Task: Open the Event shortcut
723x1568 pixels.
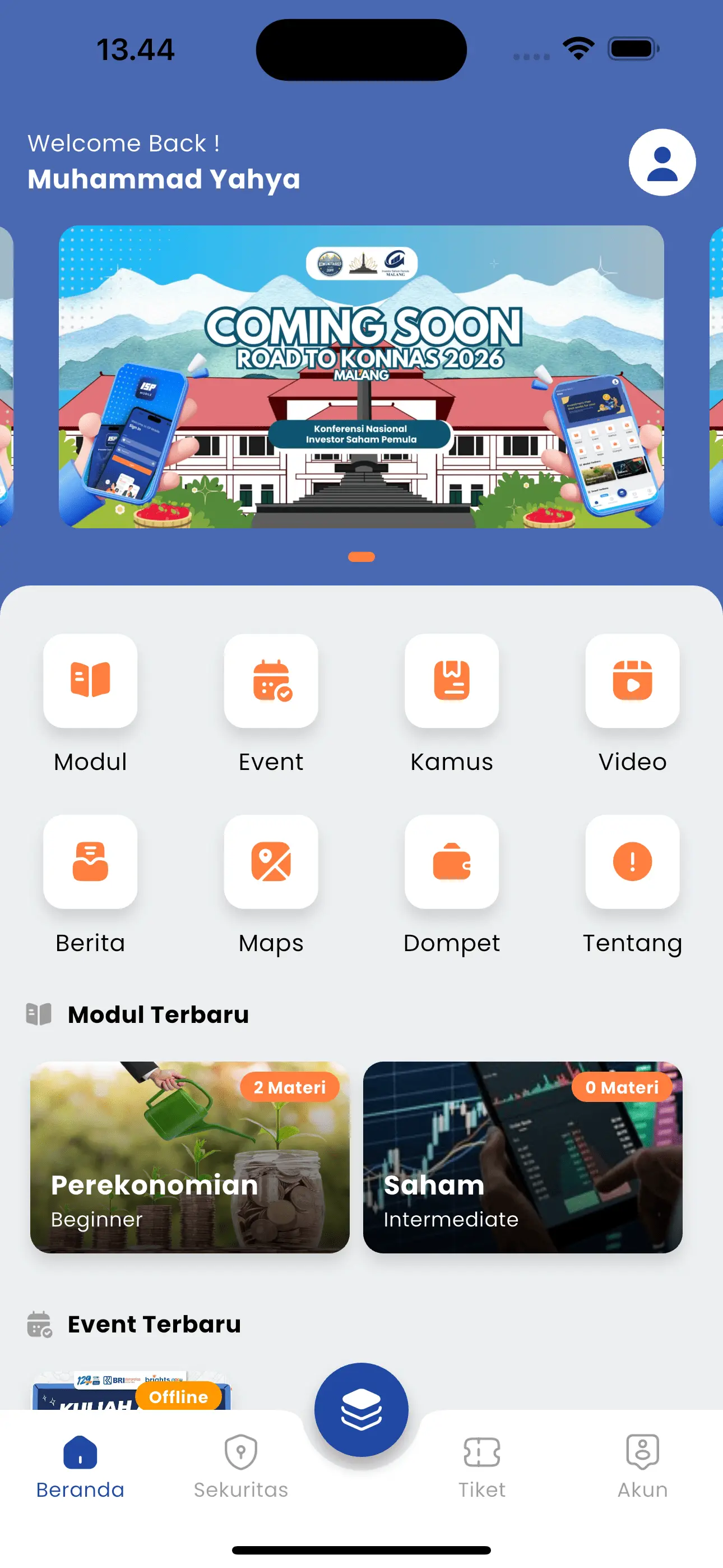Action: [x=271, y=680]
